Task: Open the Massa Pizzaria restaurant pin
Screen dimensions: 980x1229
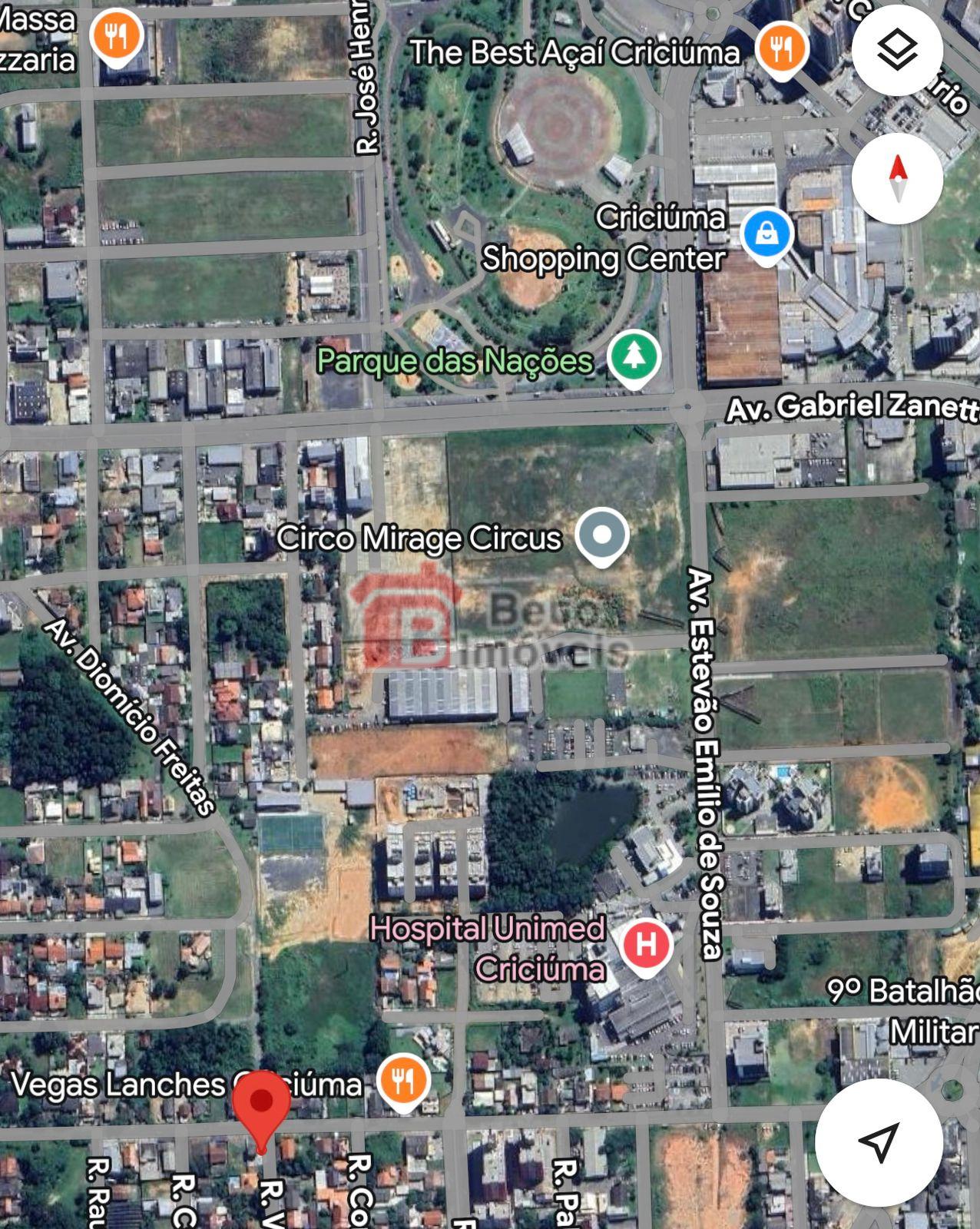Action: 116,36
